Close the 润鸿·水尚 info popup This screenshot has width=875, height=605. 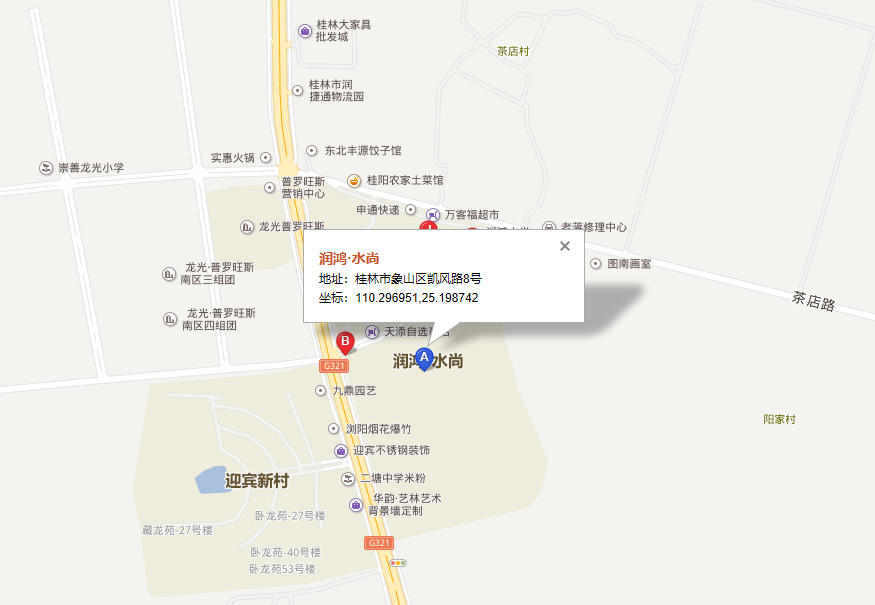(x=565, y=246)
